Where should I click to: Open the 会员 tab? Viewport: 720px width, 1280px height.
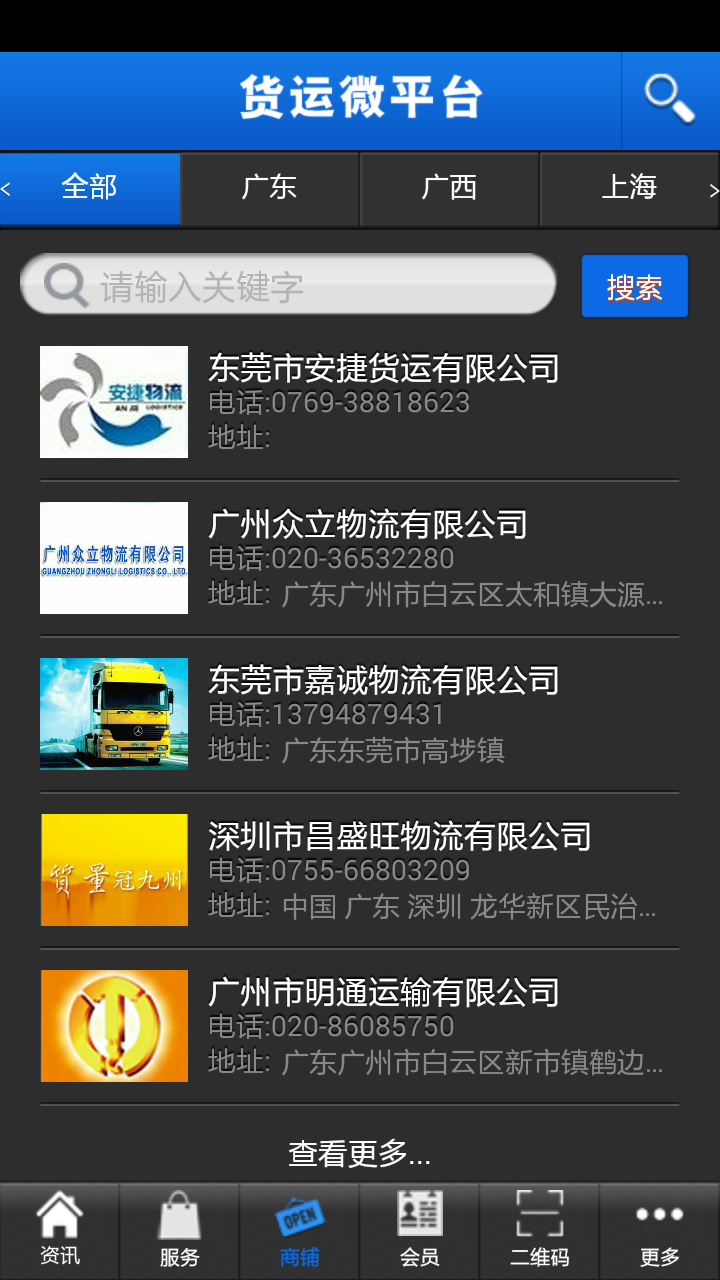(420, 1232)
